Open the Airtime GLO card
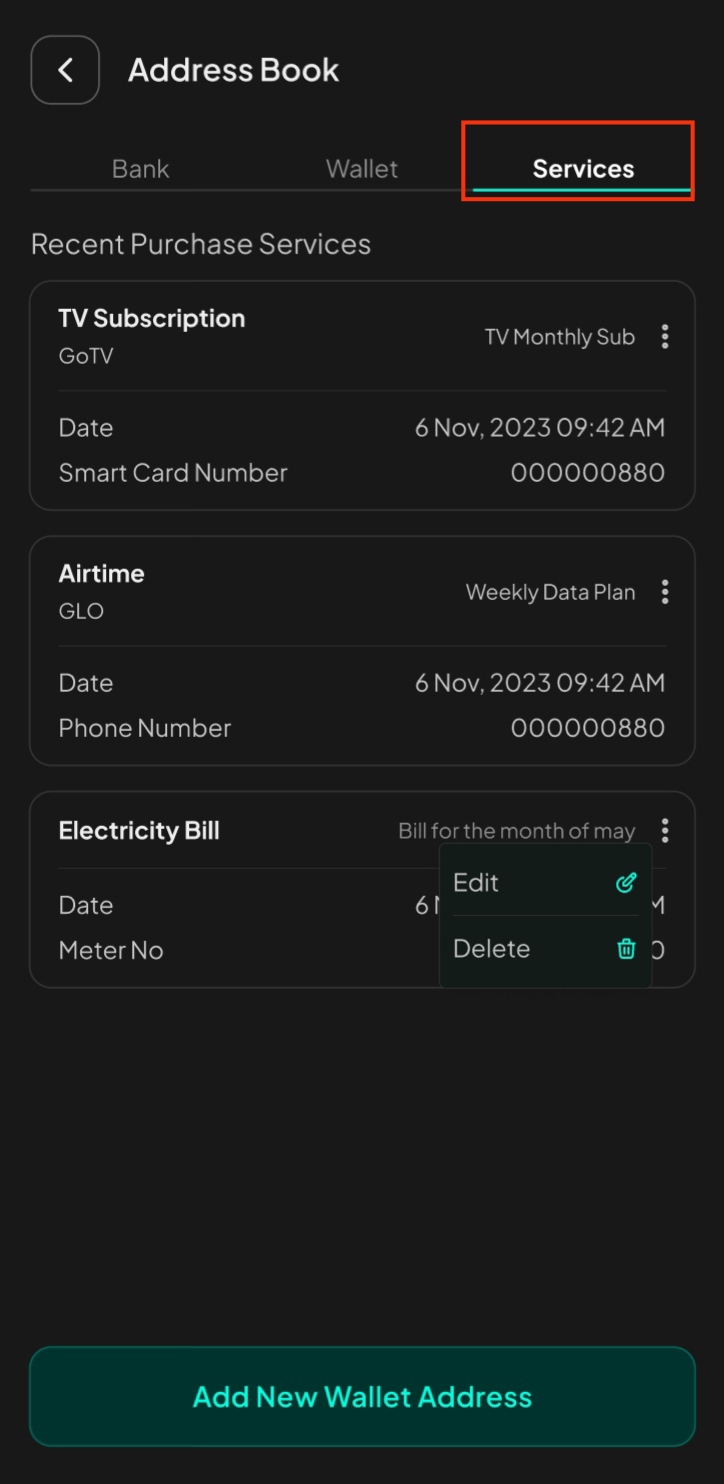This screenshot has height=1484, width=724. [362, 651]
